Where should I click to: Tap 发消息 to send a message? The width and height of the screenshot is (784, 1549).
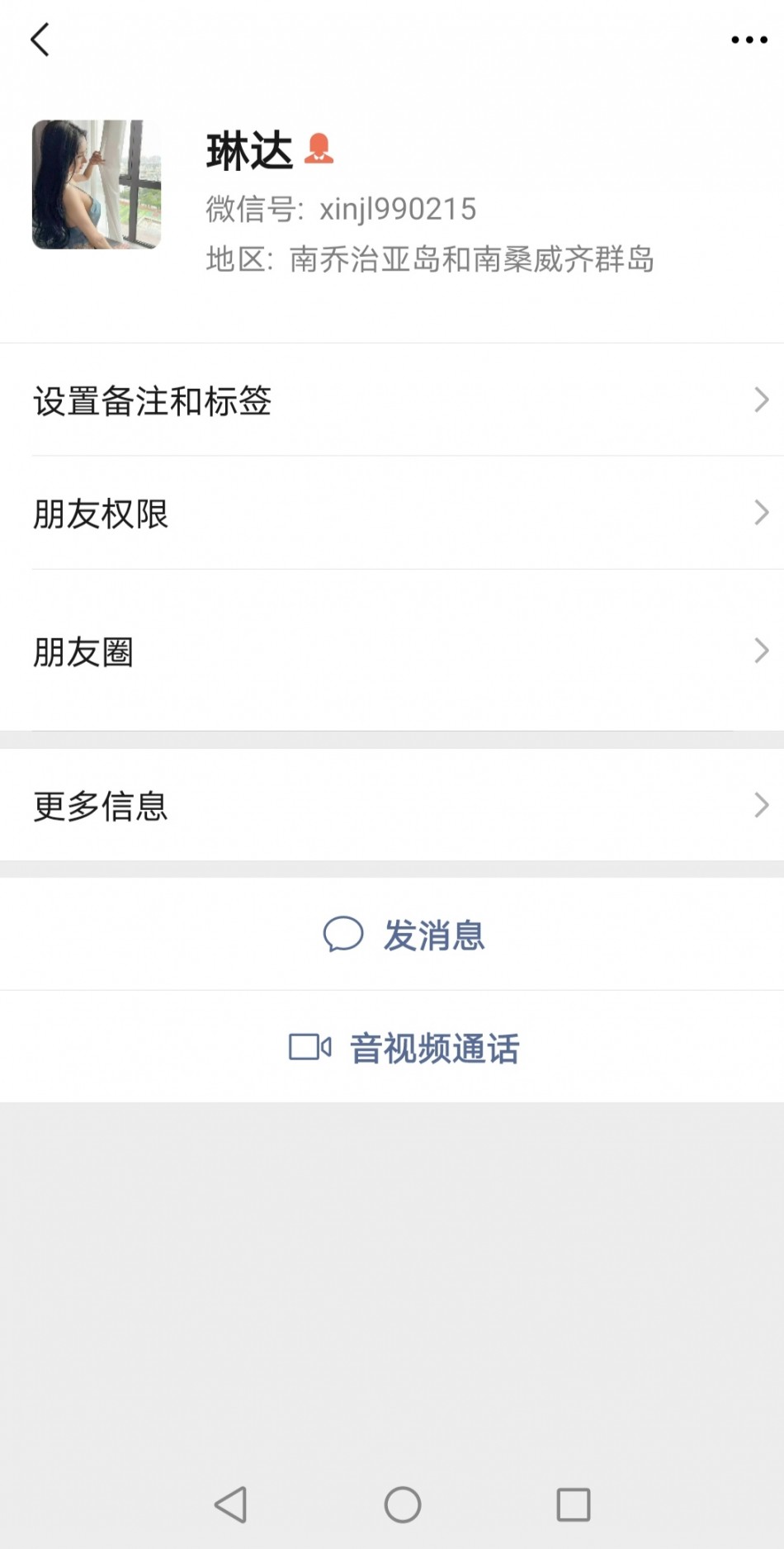click(x=392, y=934)
